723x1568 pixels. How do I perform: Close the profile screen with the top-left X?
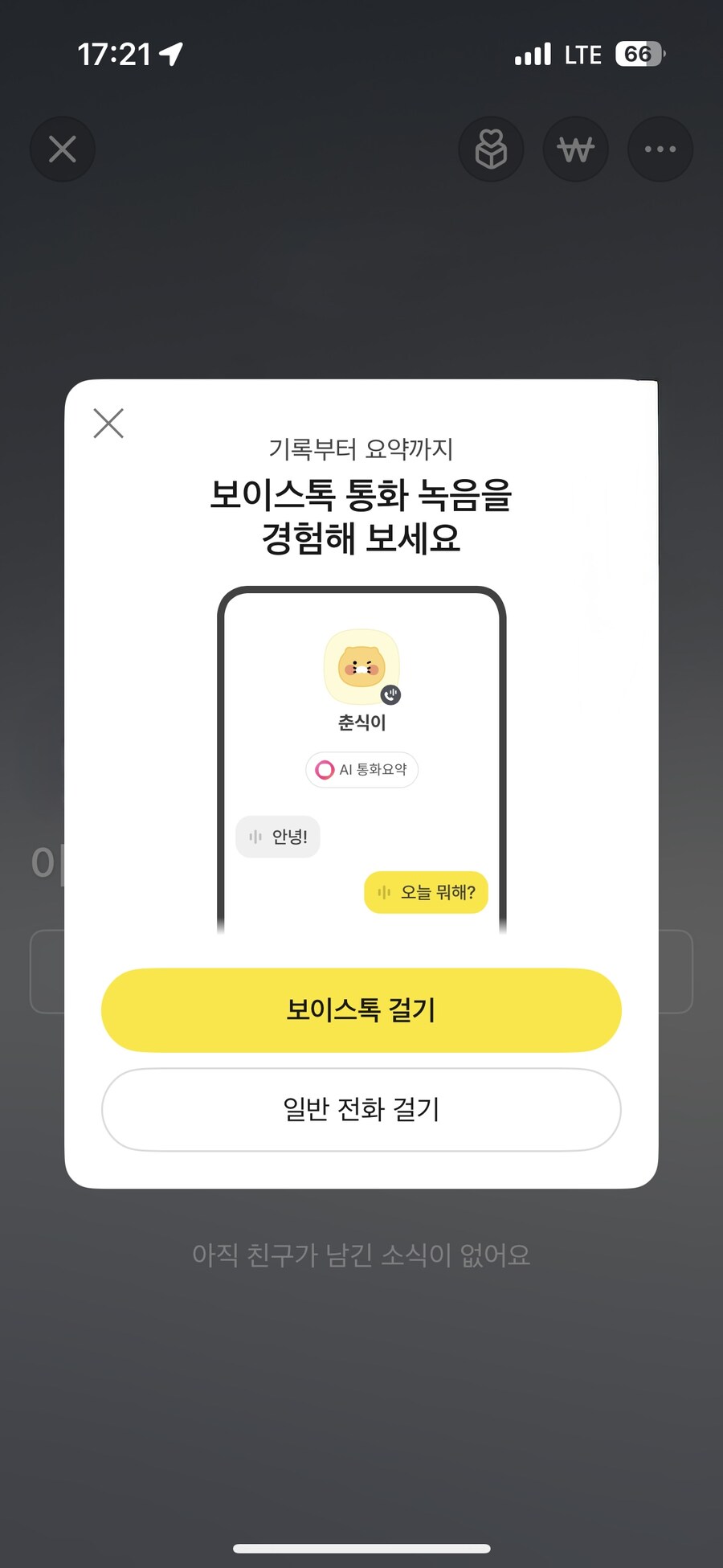click(x=62, y=149)
